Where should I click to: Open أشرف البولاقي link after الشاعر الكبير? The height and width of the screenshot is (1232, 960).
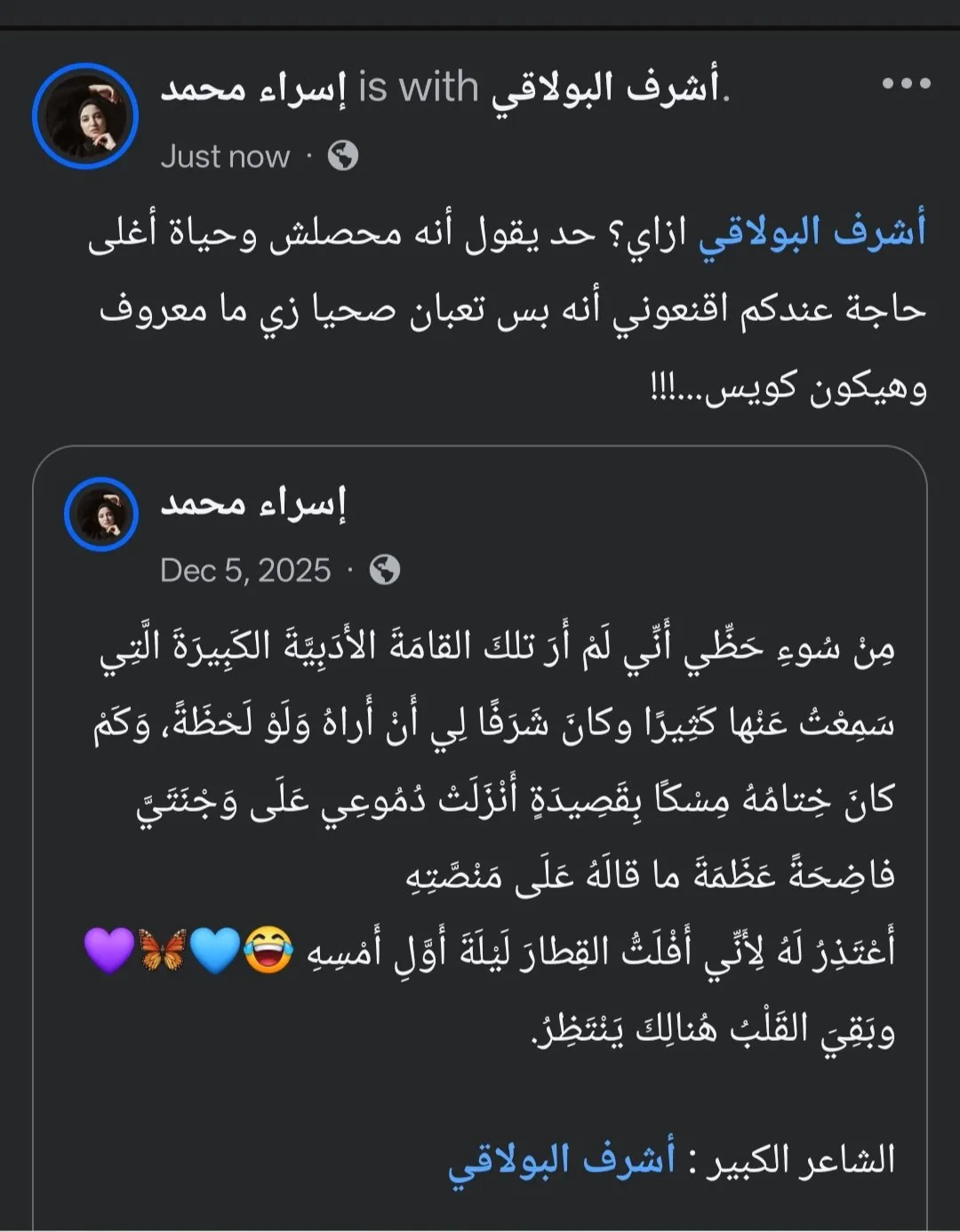[x=562, y=1160]
